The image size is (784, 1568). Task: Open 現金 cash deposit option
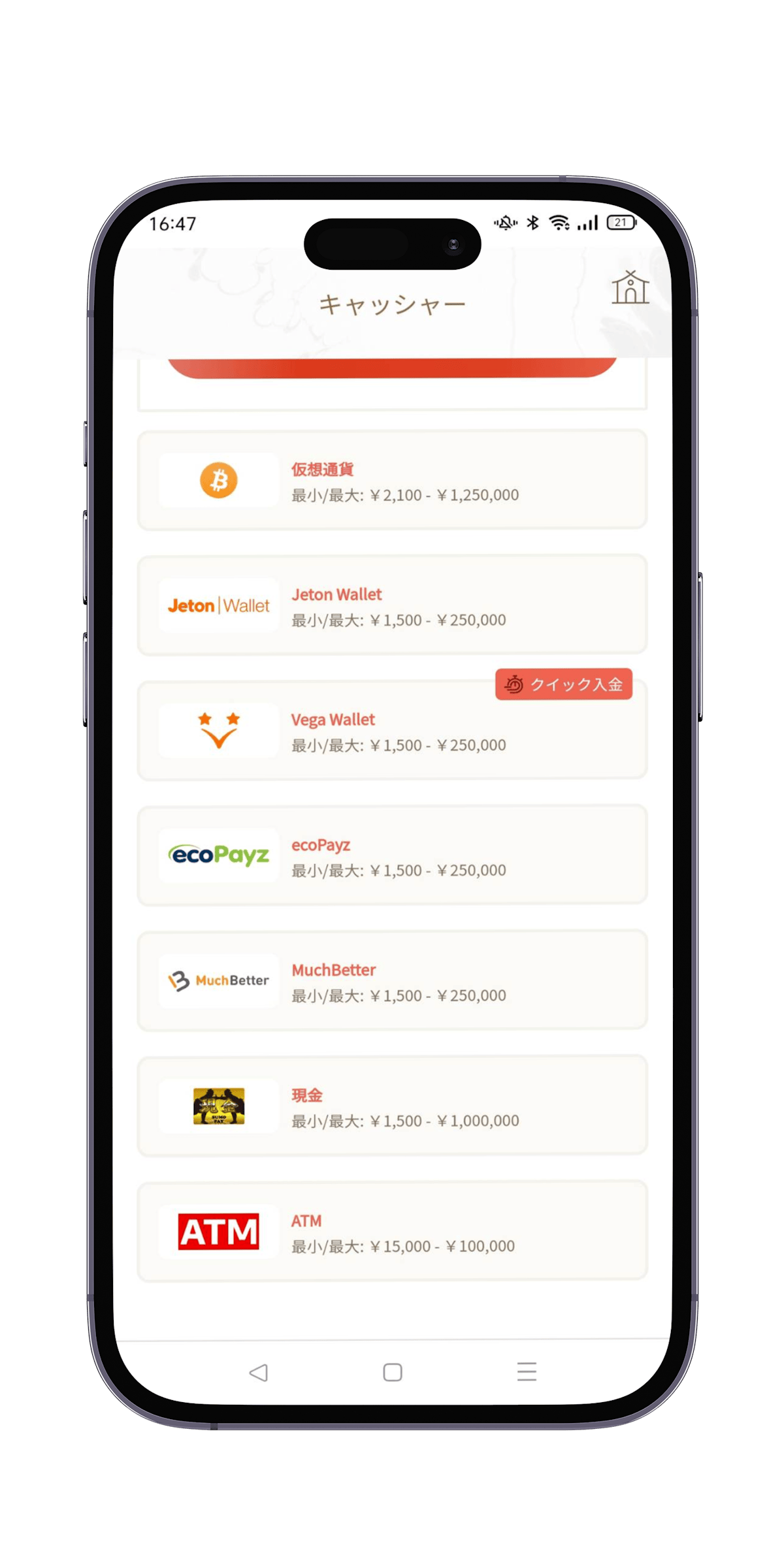click(x=392, y=1106)
